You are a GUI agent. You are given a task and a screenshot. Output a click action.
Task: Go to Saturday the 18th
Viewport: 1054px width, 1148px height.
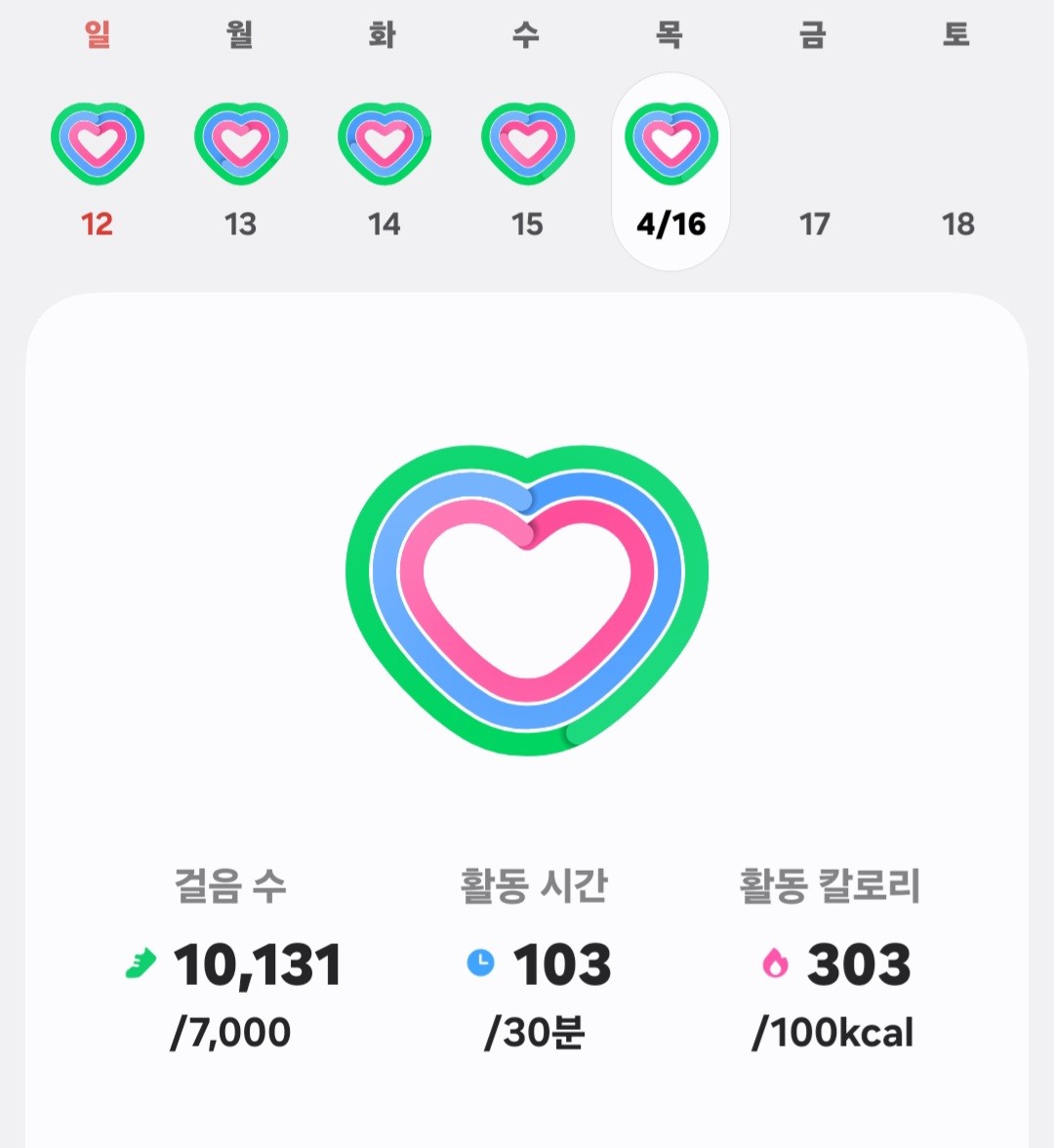pos(957,224)
